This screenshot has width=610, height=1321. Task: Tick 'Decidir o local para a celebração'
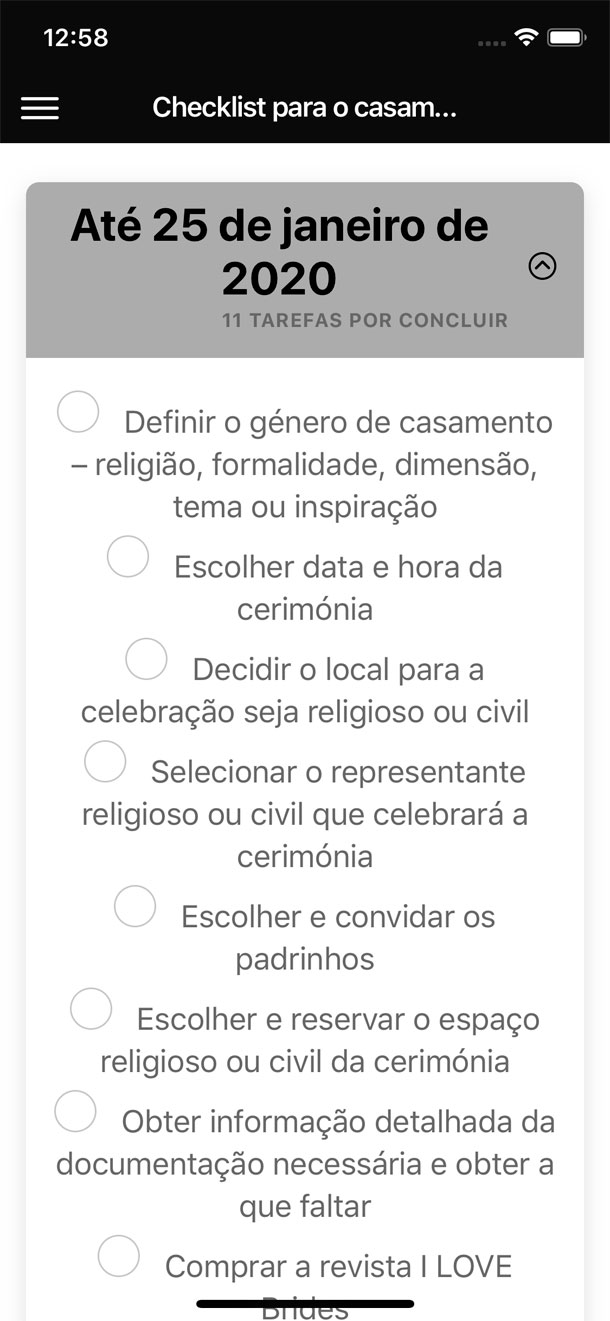pyautogui.click(x=147, y=658)
